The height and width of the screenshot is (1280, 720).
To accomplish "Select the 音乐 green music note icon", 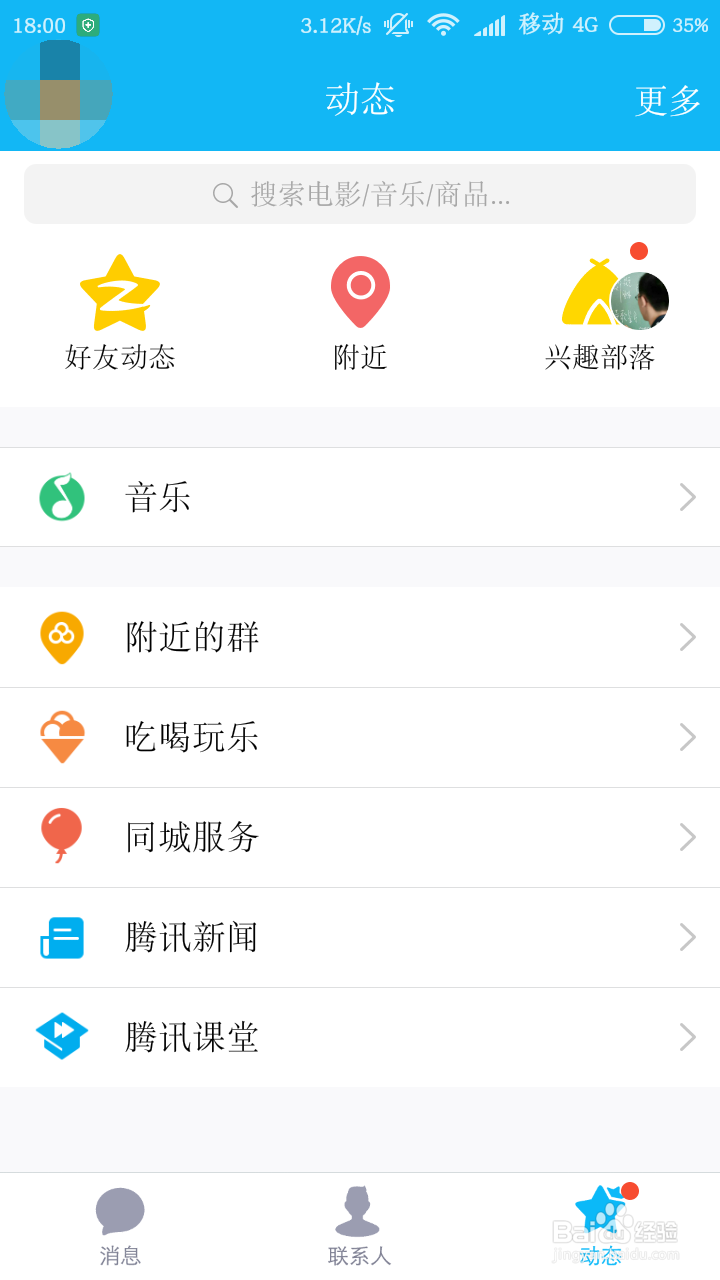I will (x=62, y=497).
